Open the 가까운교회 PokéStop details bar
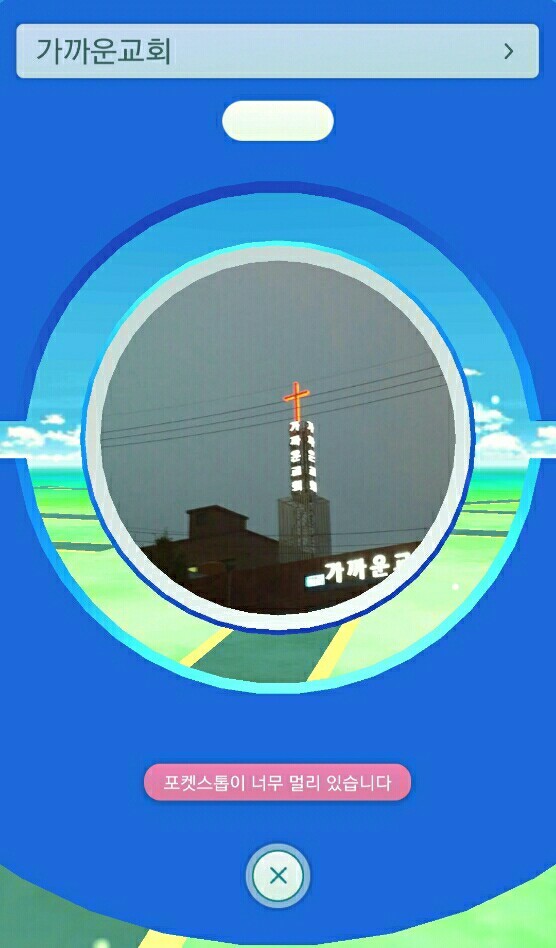556x948 pixels. point(277,51)
